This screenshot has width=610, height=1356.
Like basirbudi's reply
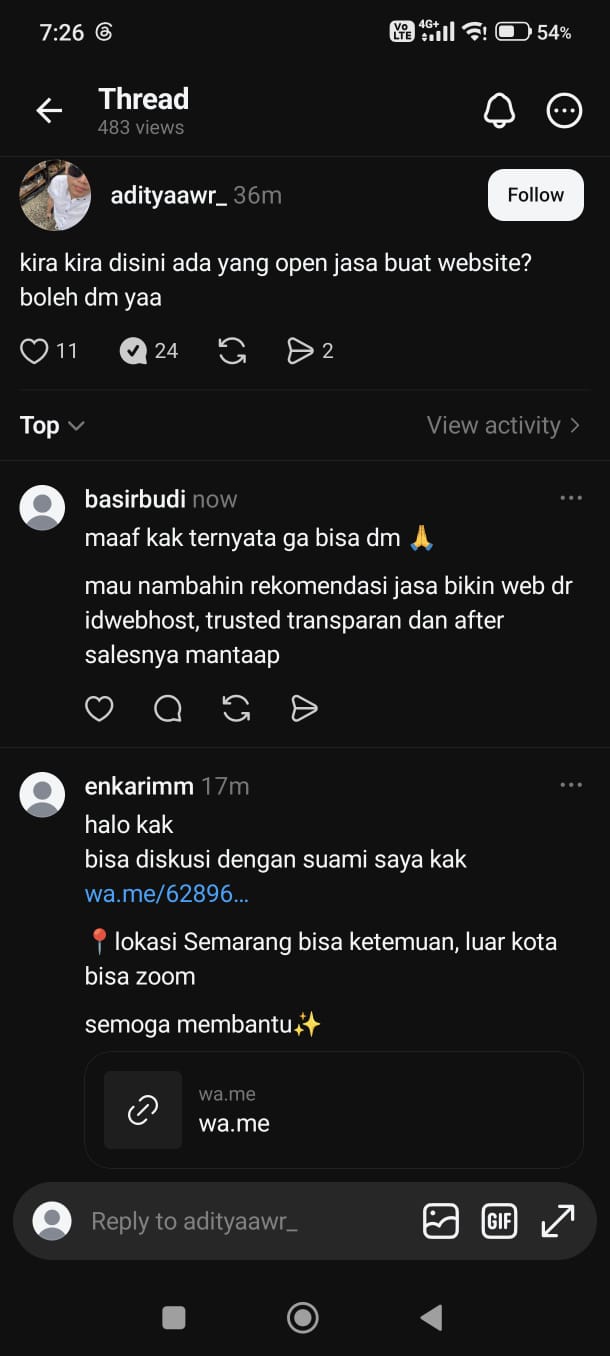[x=99, y=709]
